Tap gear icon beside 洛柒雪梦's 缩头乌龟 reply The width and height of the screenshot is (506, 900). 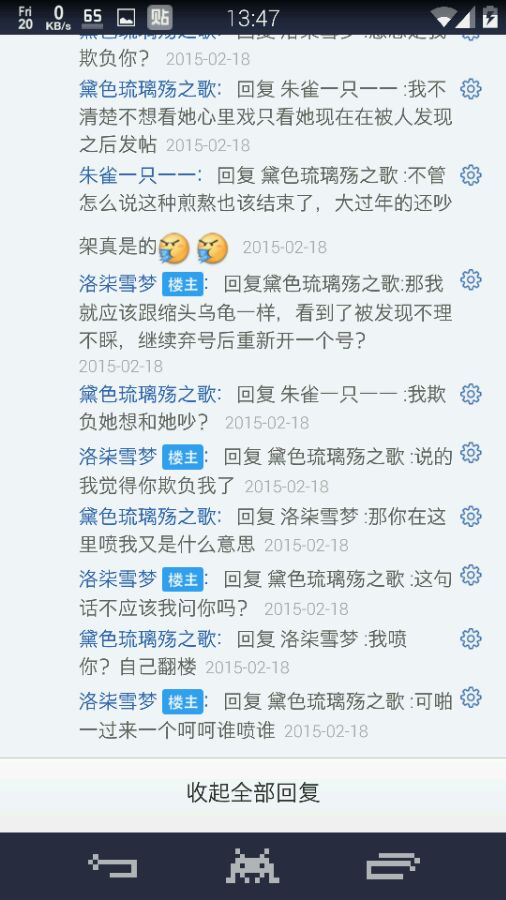point(470,281)
